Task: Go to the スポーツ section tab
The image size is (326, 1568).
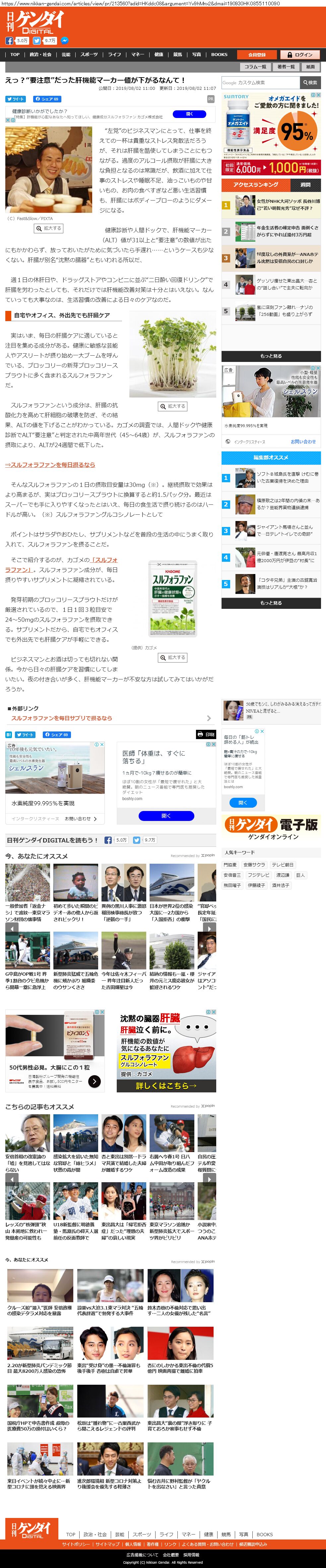Action: 89,54
